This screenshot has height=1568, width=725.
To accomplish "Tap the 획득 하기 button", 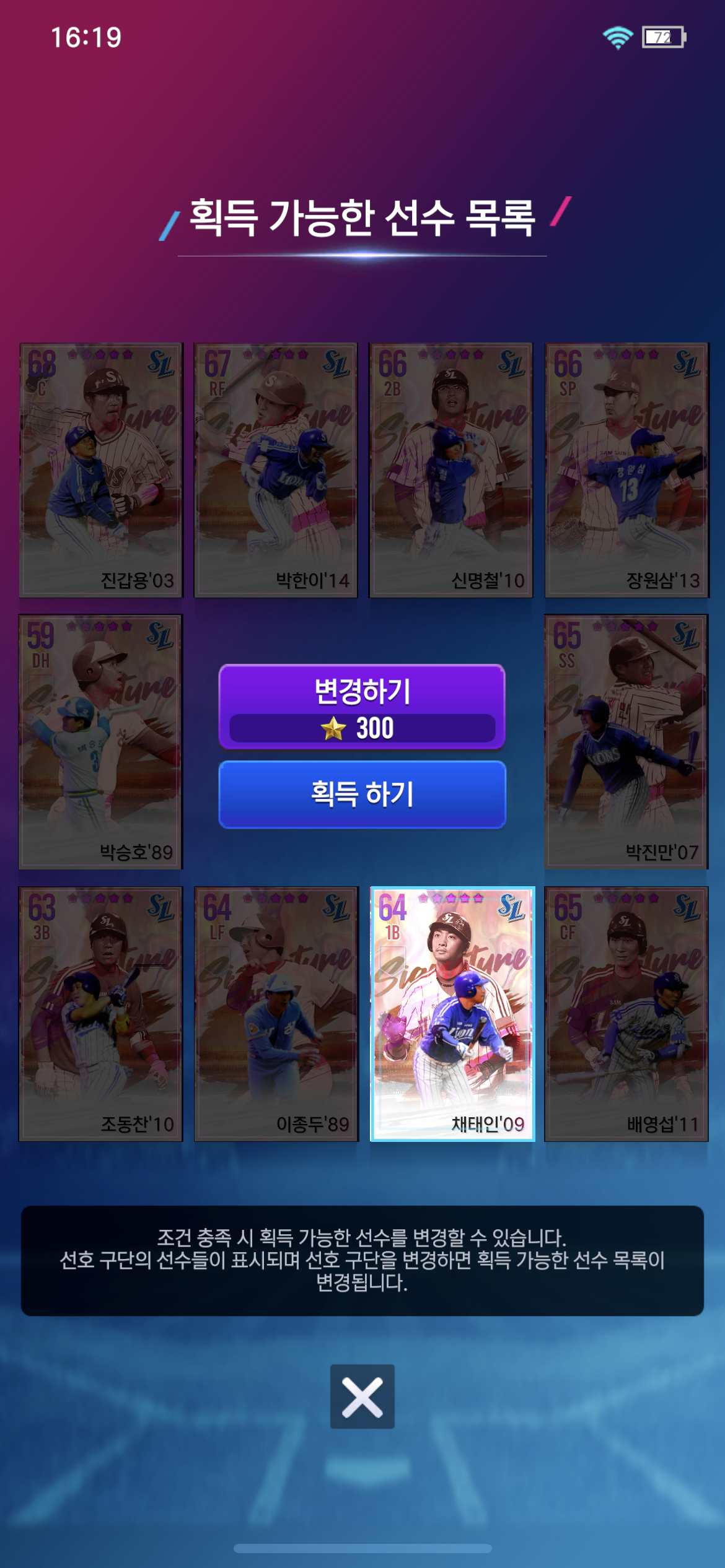I will pos(362,794).
